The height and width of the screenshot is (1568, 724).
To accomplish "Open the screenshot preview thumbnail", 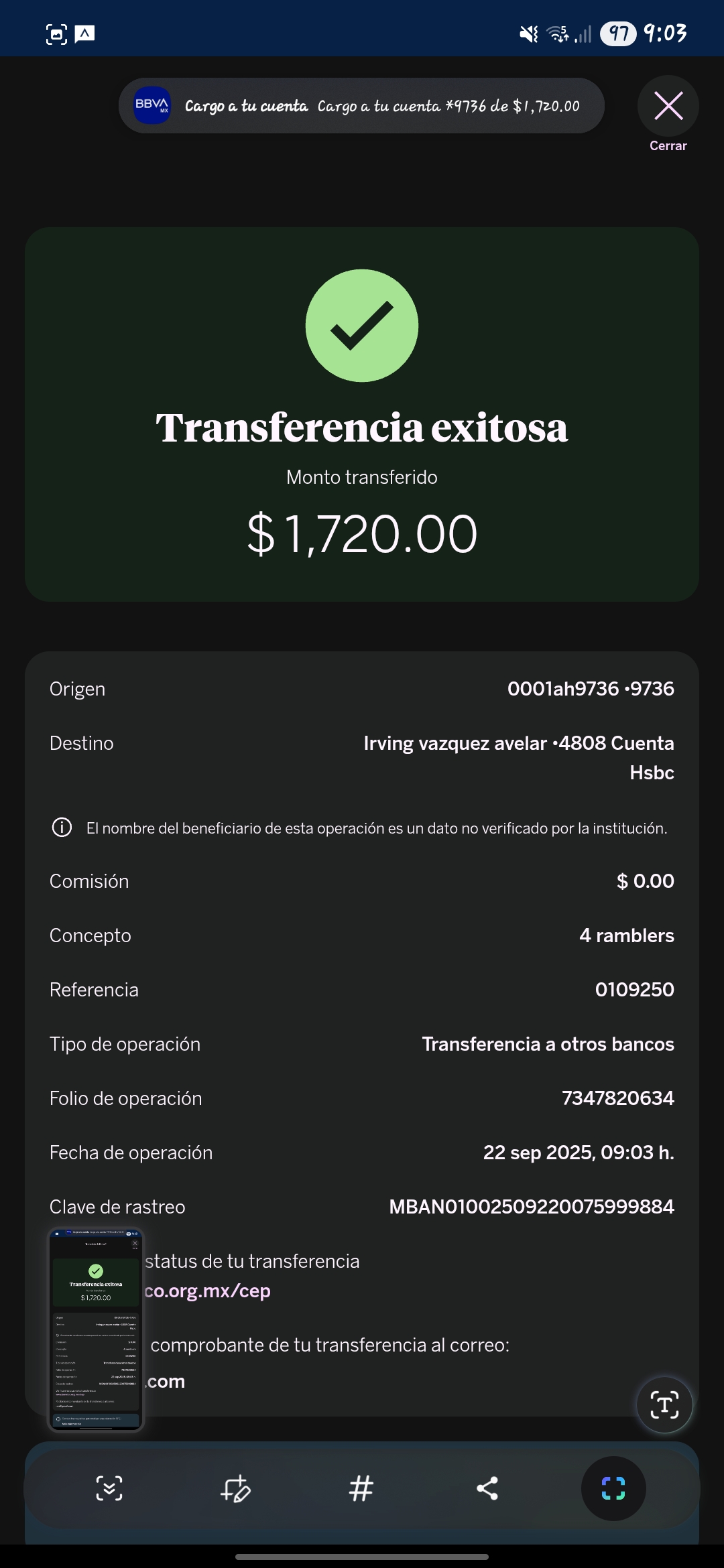I will pos(96,1329).
